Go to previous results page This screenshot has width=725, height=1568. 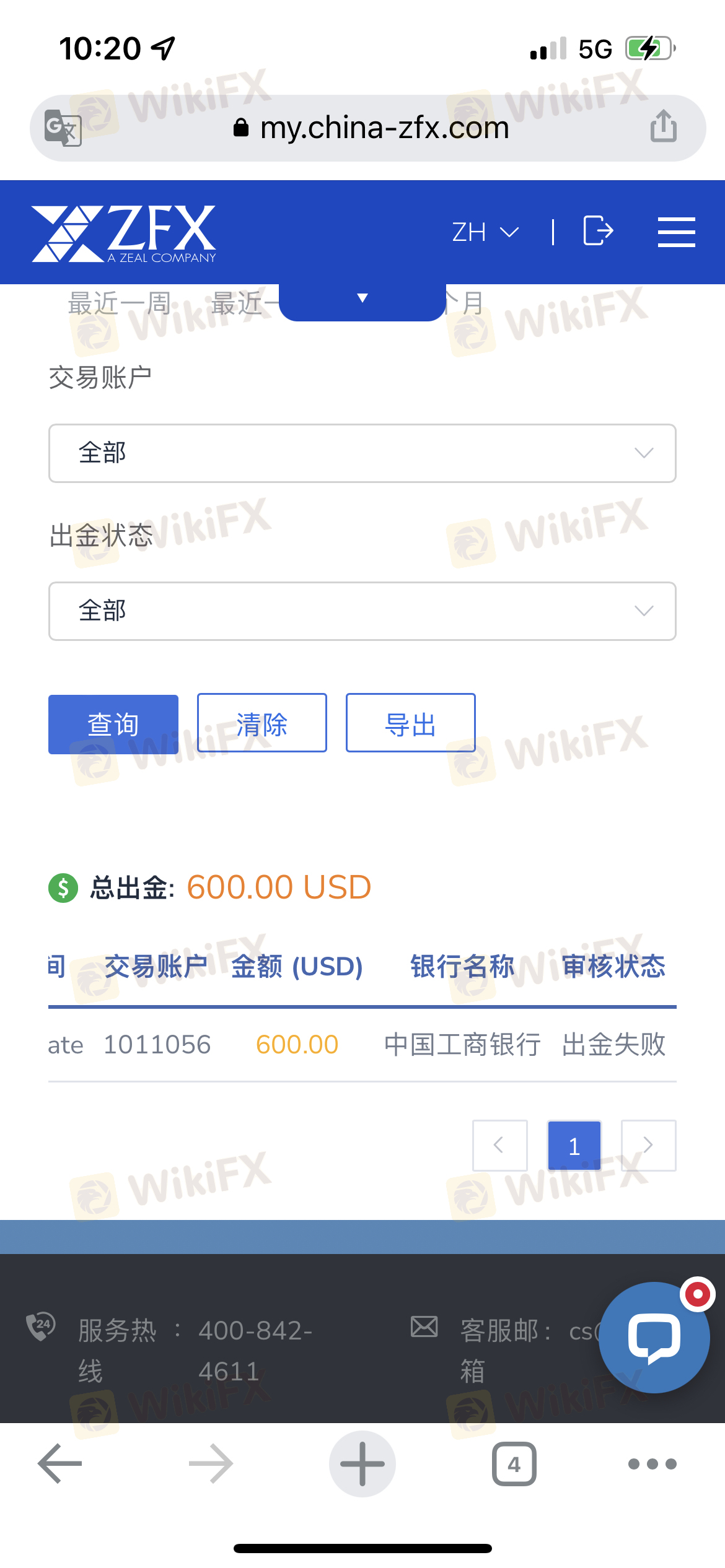(x=500, y=1145)
